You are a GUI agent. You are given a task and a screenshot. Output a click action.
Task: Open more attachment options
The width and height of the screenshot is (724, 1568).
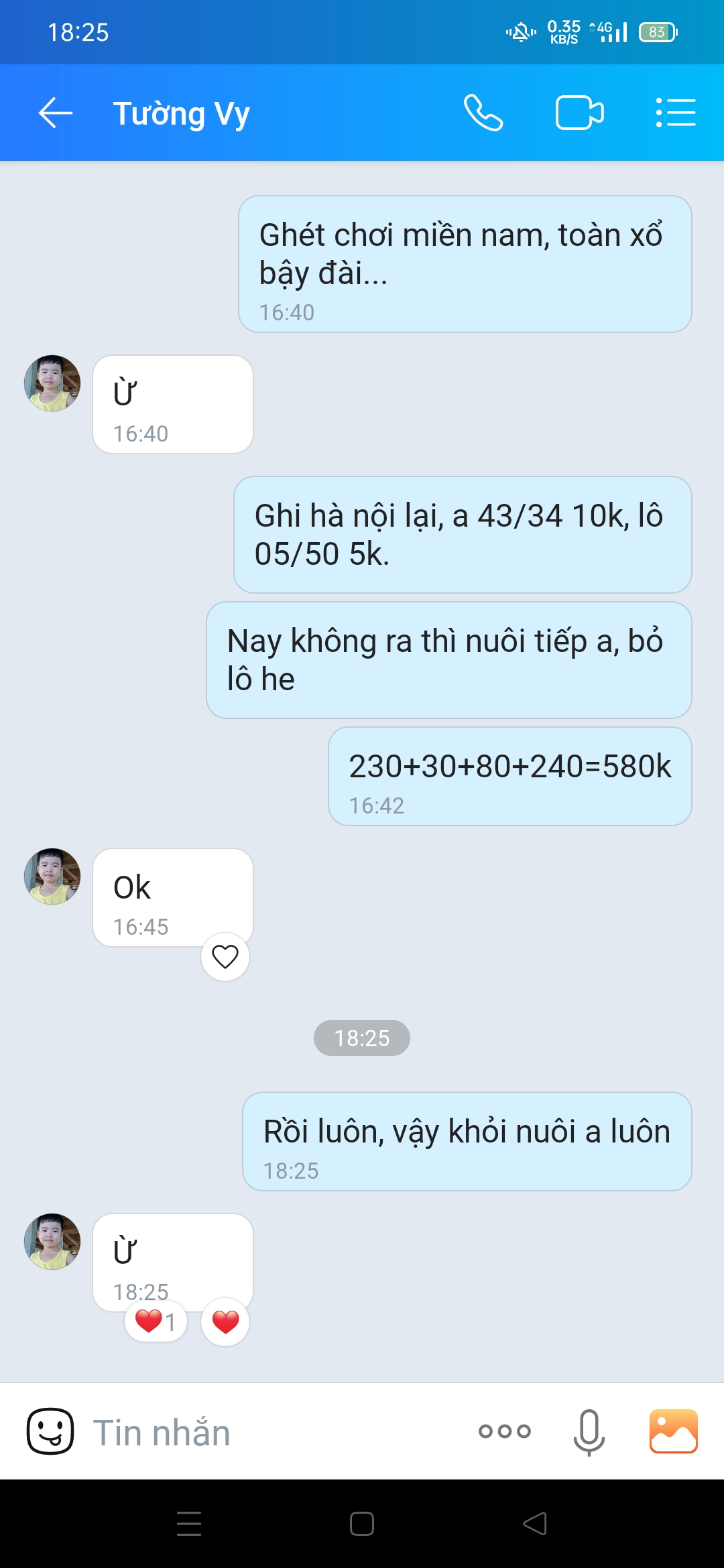(505, 1431)
